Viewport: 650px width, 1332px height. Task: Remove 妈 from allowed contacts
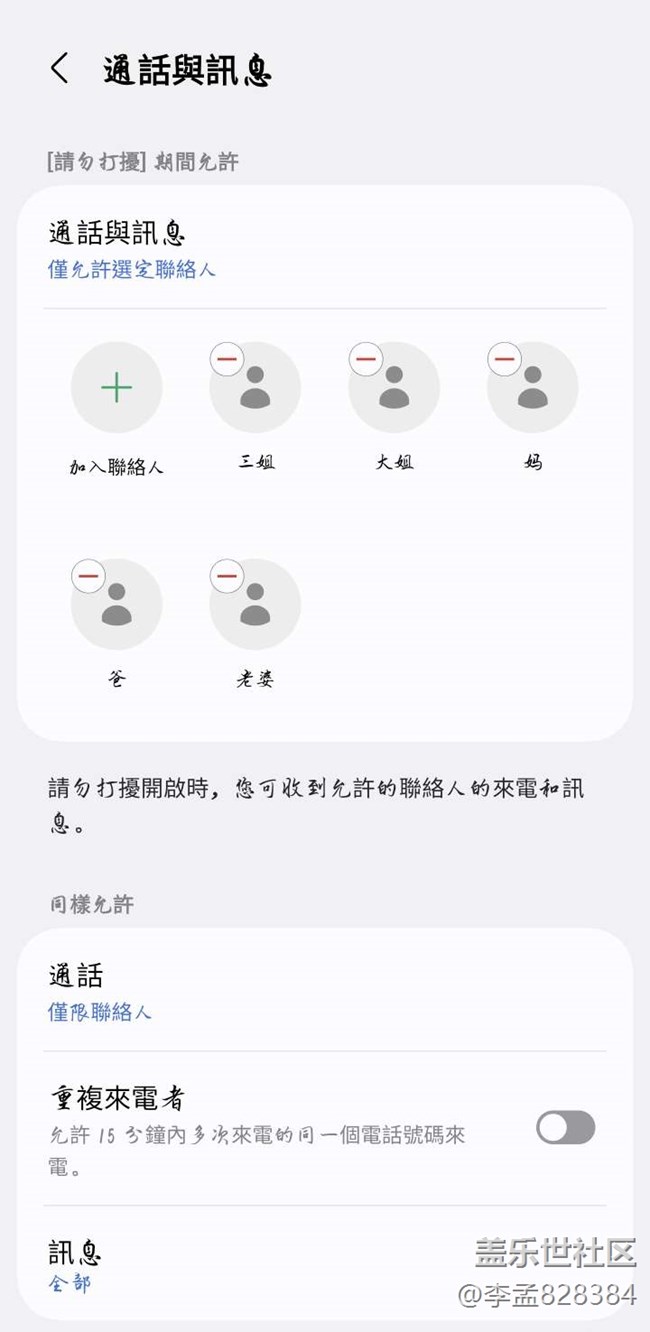pos(504,358)
